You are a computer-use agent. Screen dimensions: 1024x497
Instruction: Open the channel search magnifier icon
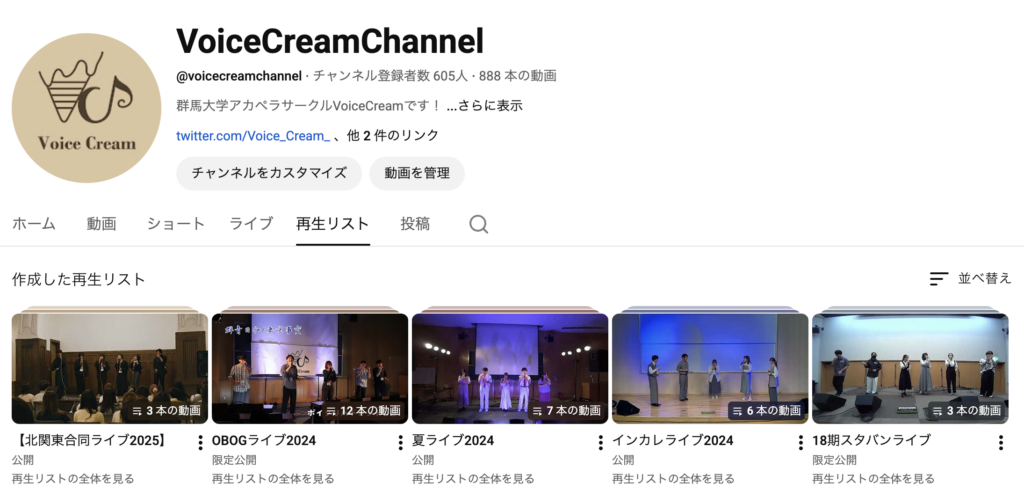pyautogui.click(x=479, y=224)
